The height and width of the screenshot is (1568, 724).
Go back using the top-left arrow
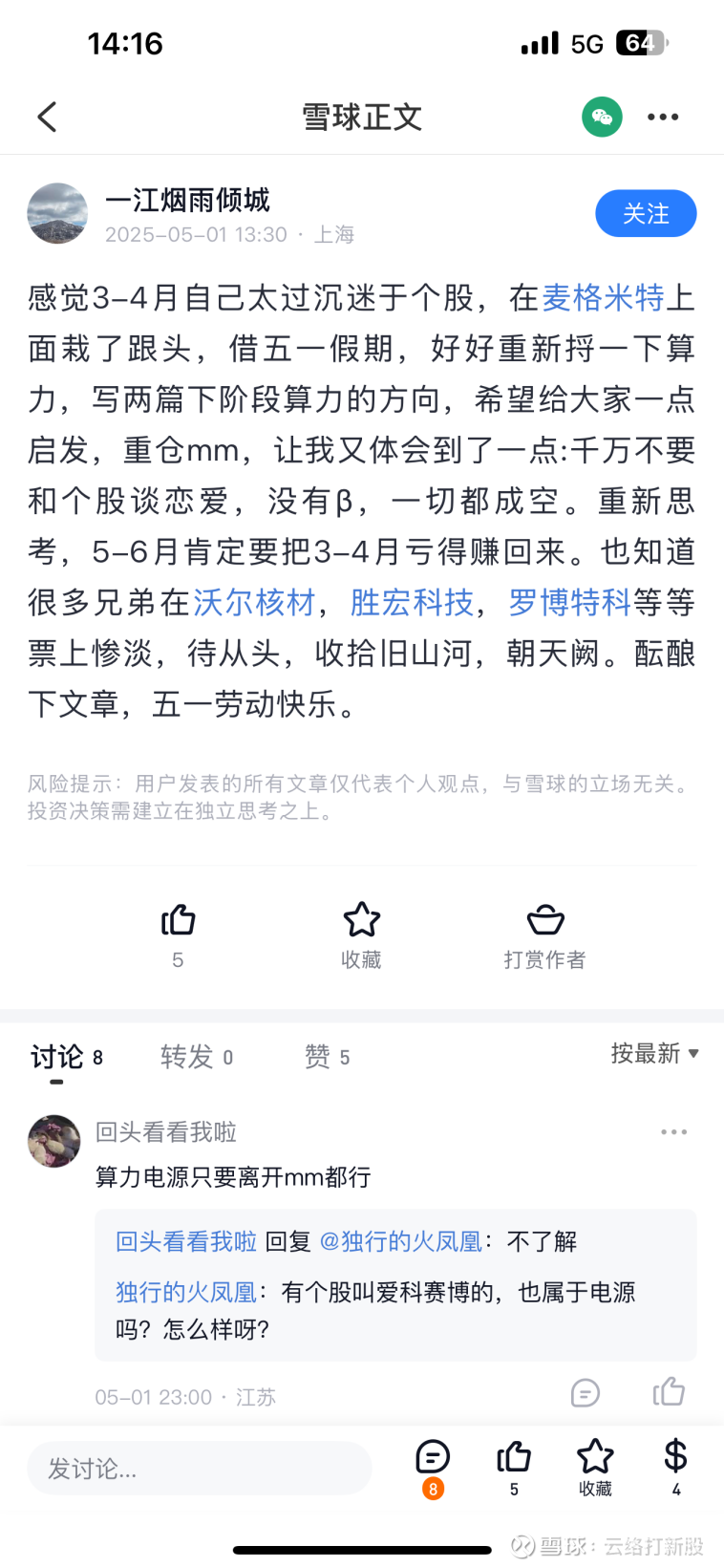pos(47,118)
